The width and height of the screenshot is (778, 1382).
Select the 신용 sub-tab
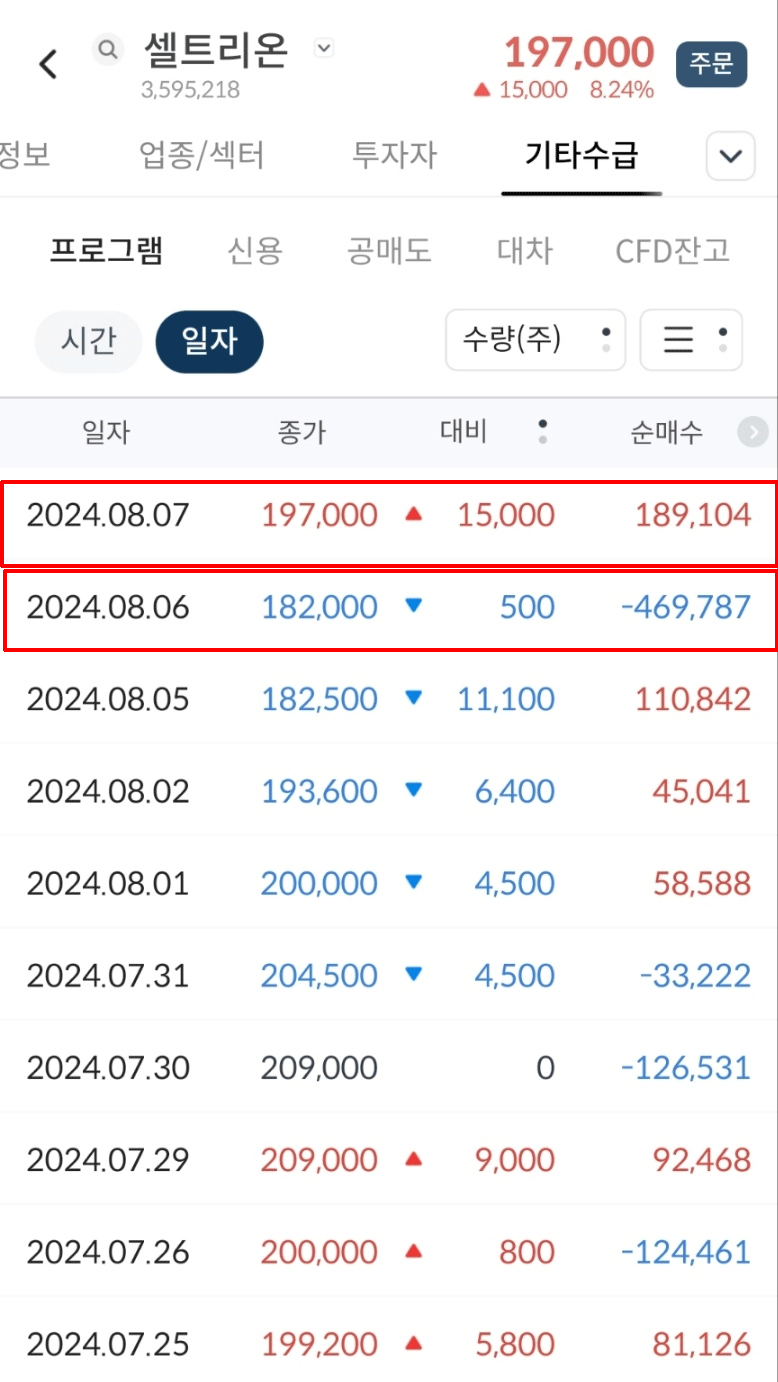click(255, 250)
